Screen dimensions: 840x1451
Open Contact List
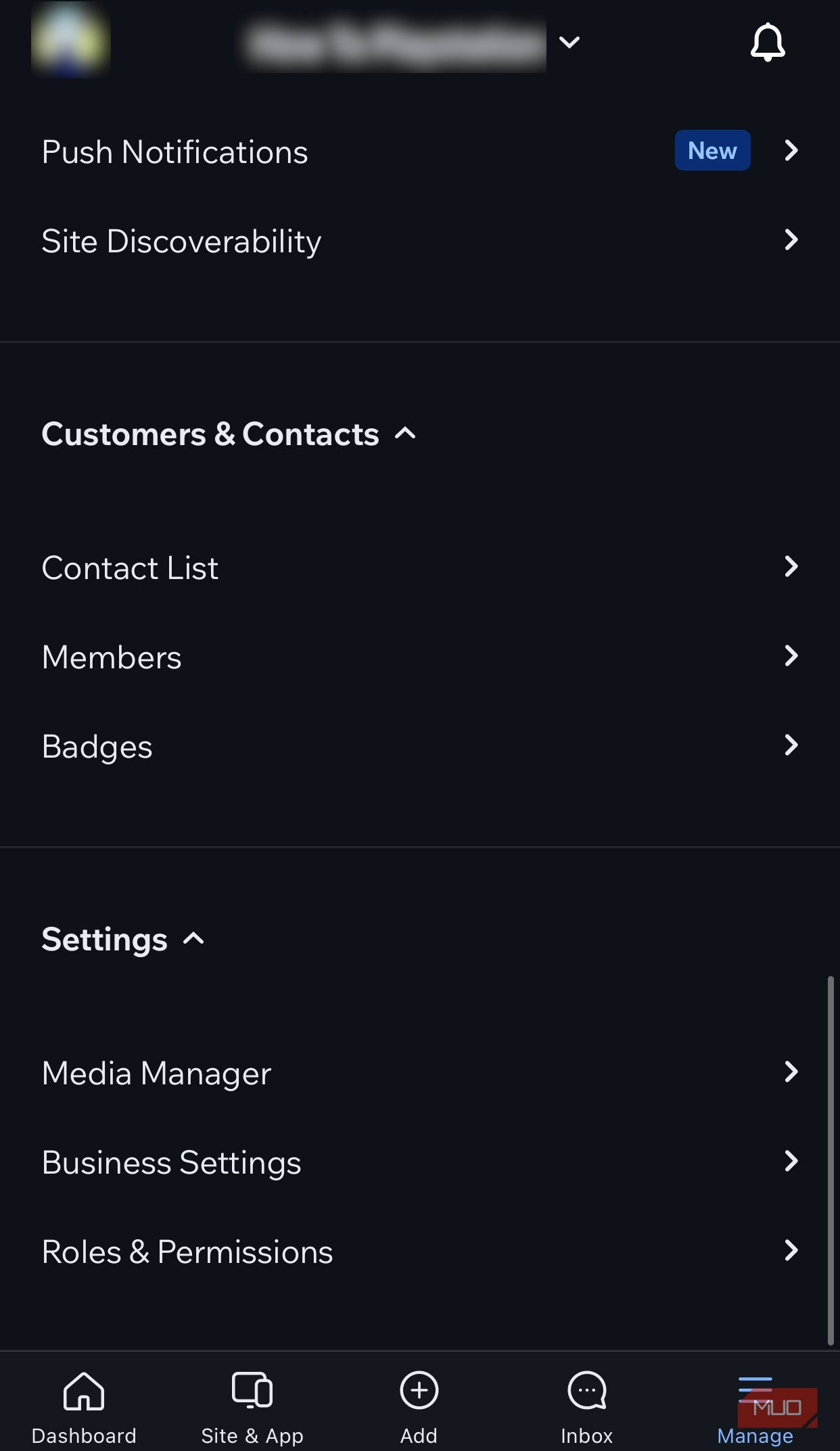click(130, 568)
